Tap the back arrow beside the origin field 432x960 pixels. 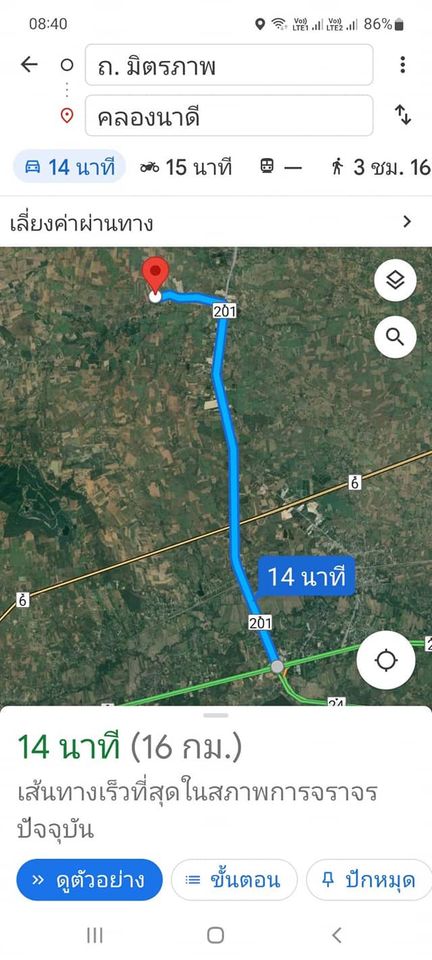point(29,64)
